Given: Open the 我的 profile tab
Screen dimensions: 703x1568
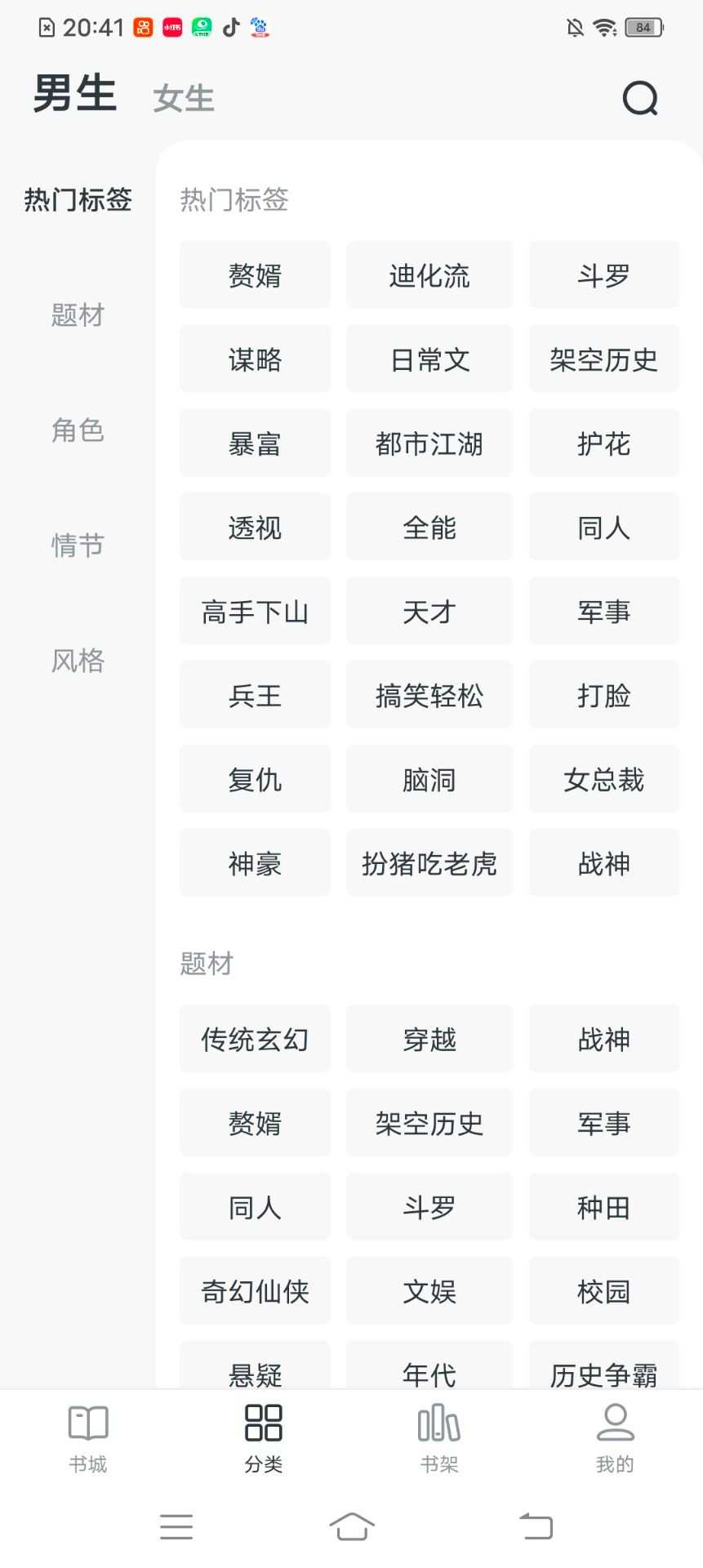Looking at the screenshot, I should coord(615,1439).
